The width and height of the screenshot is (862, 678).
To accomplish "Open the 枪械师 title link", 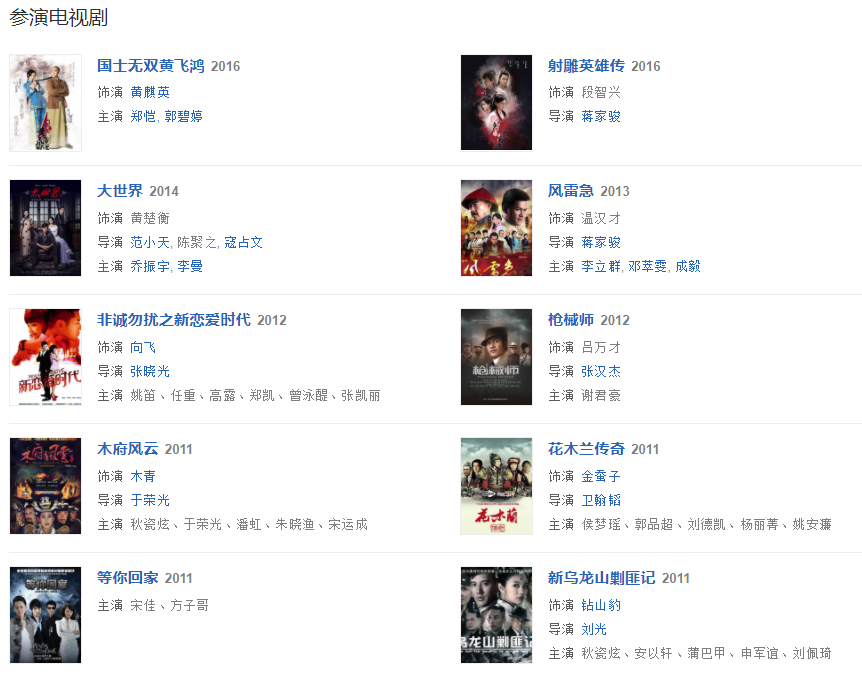I will [571, 320].
